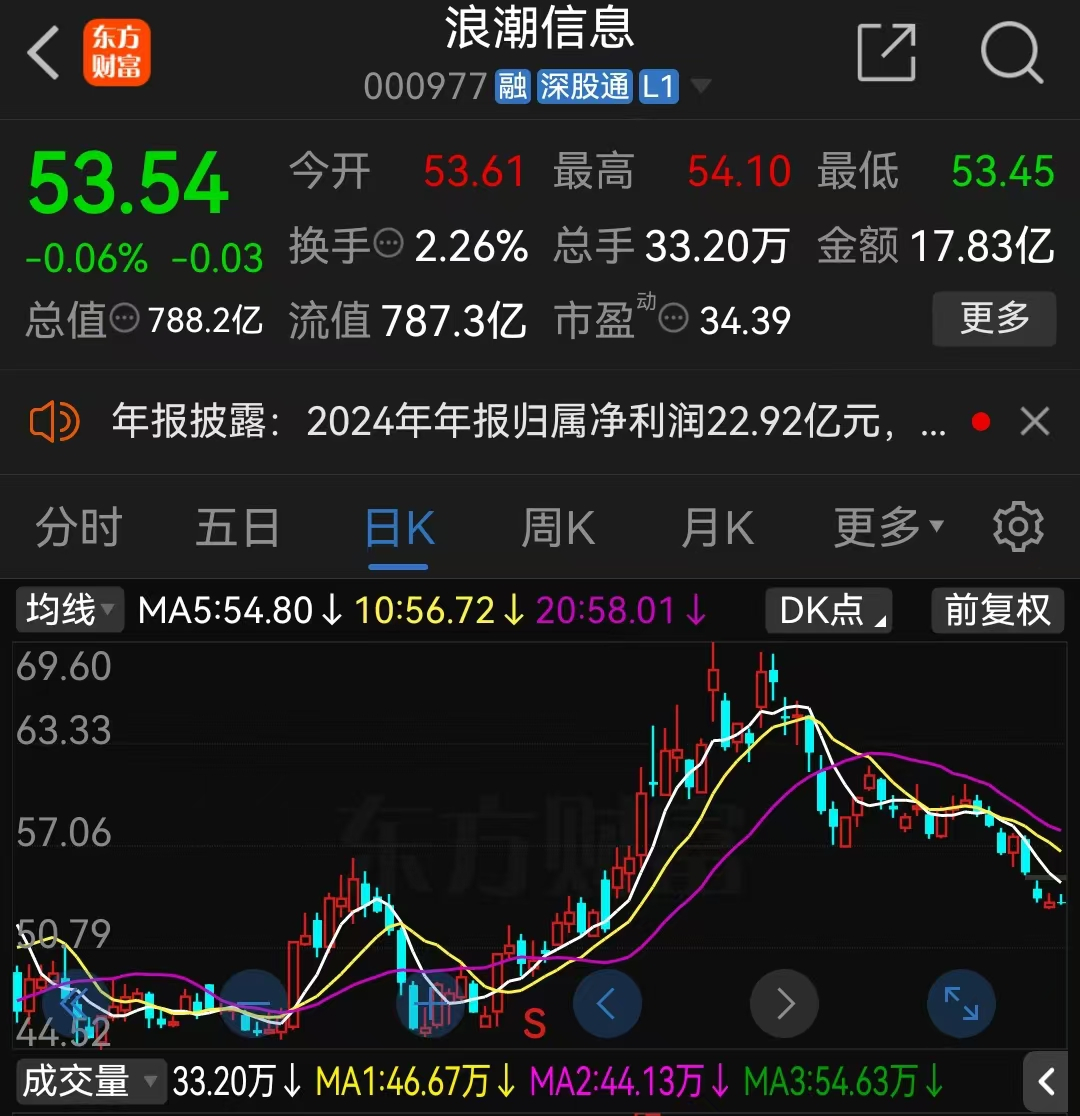The height and width of the screenshot is (1116, 1080).
Task: Click the back arrow at top left
Action: [42, 52]
